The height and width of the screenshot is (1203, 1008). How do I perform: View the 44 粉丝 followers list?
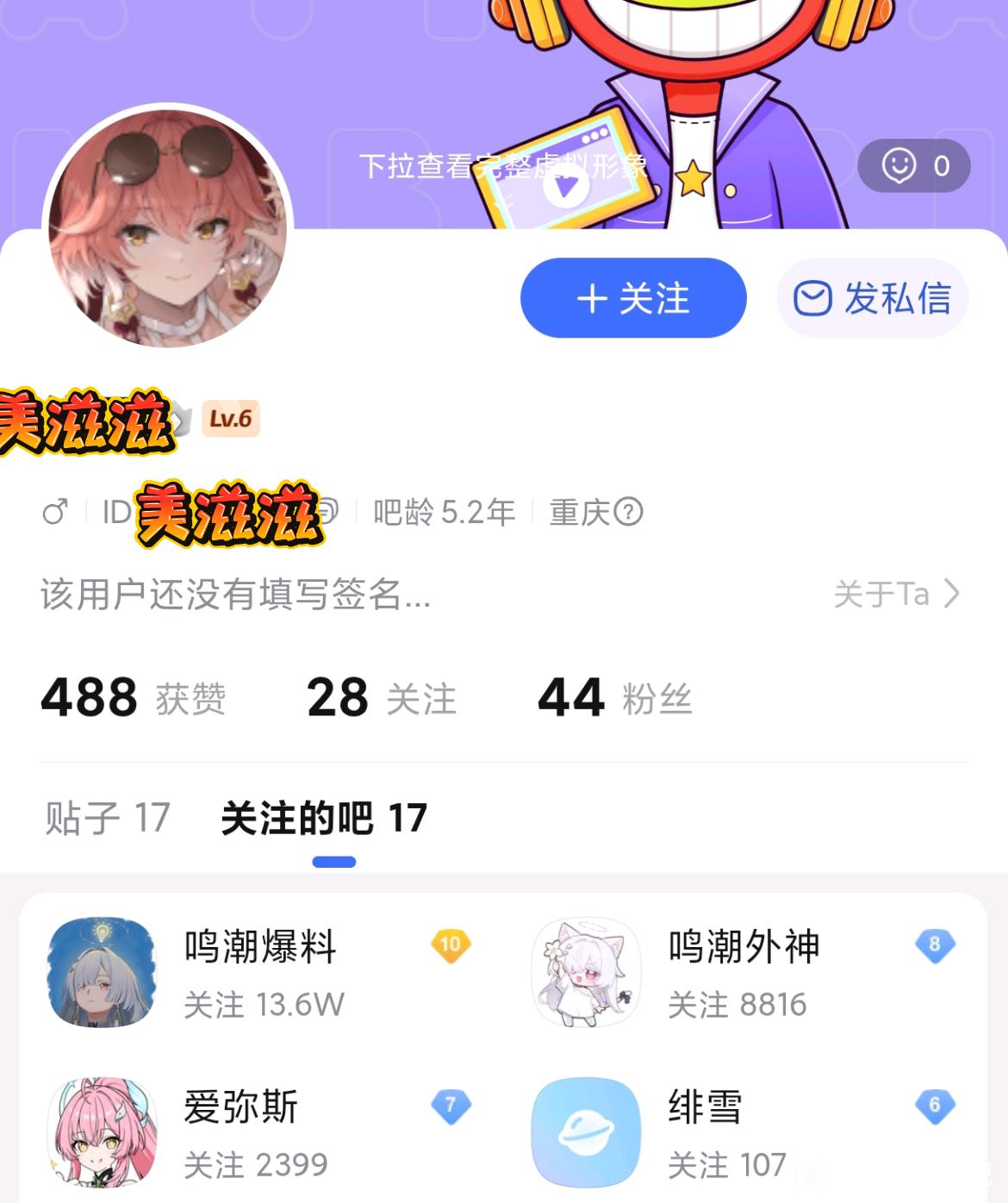point(614,697)
